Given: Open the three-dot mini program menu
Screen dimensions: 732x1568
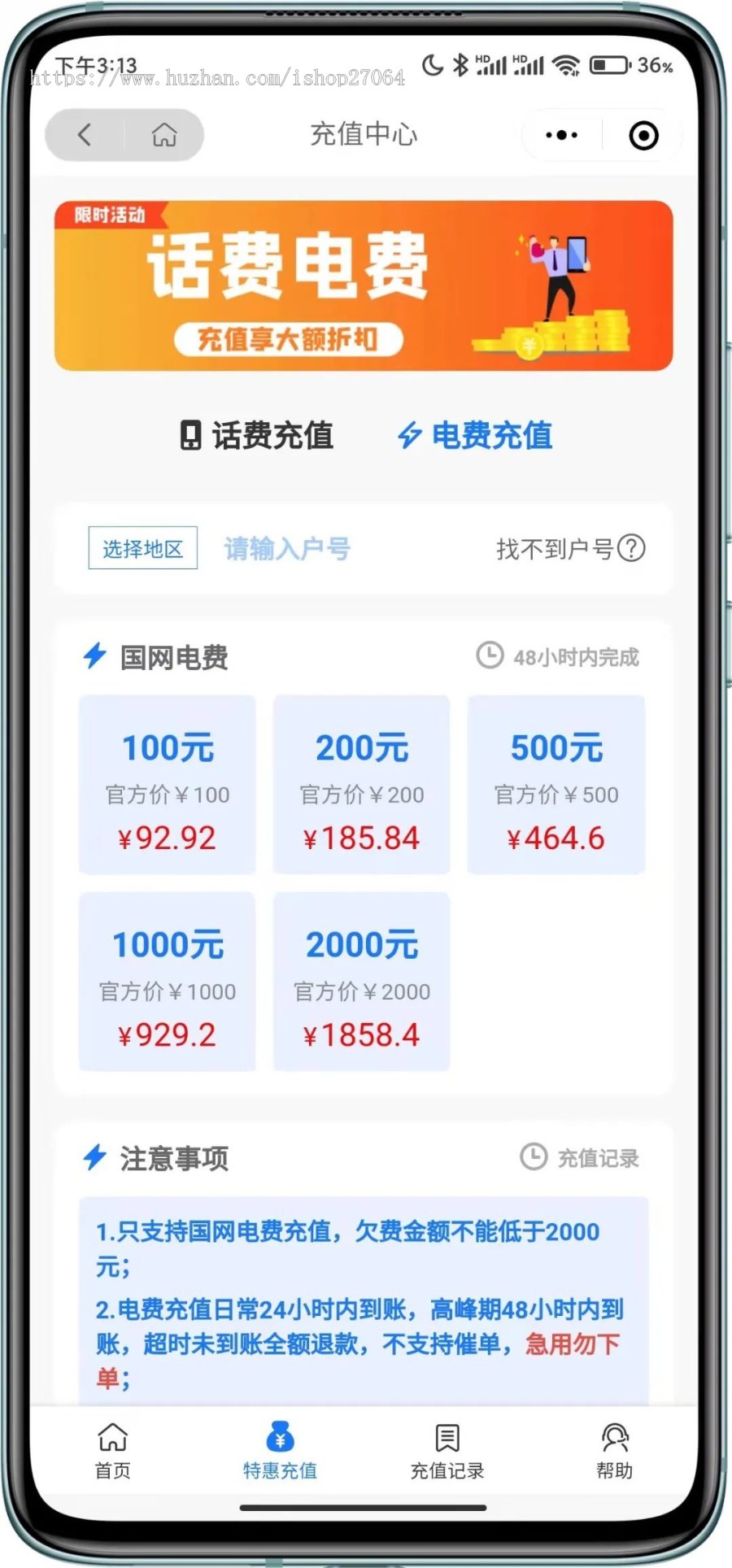Looking at the screenshot, I should (x=561, y=135).
